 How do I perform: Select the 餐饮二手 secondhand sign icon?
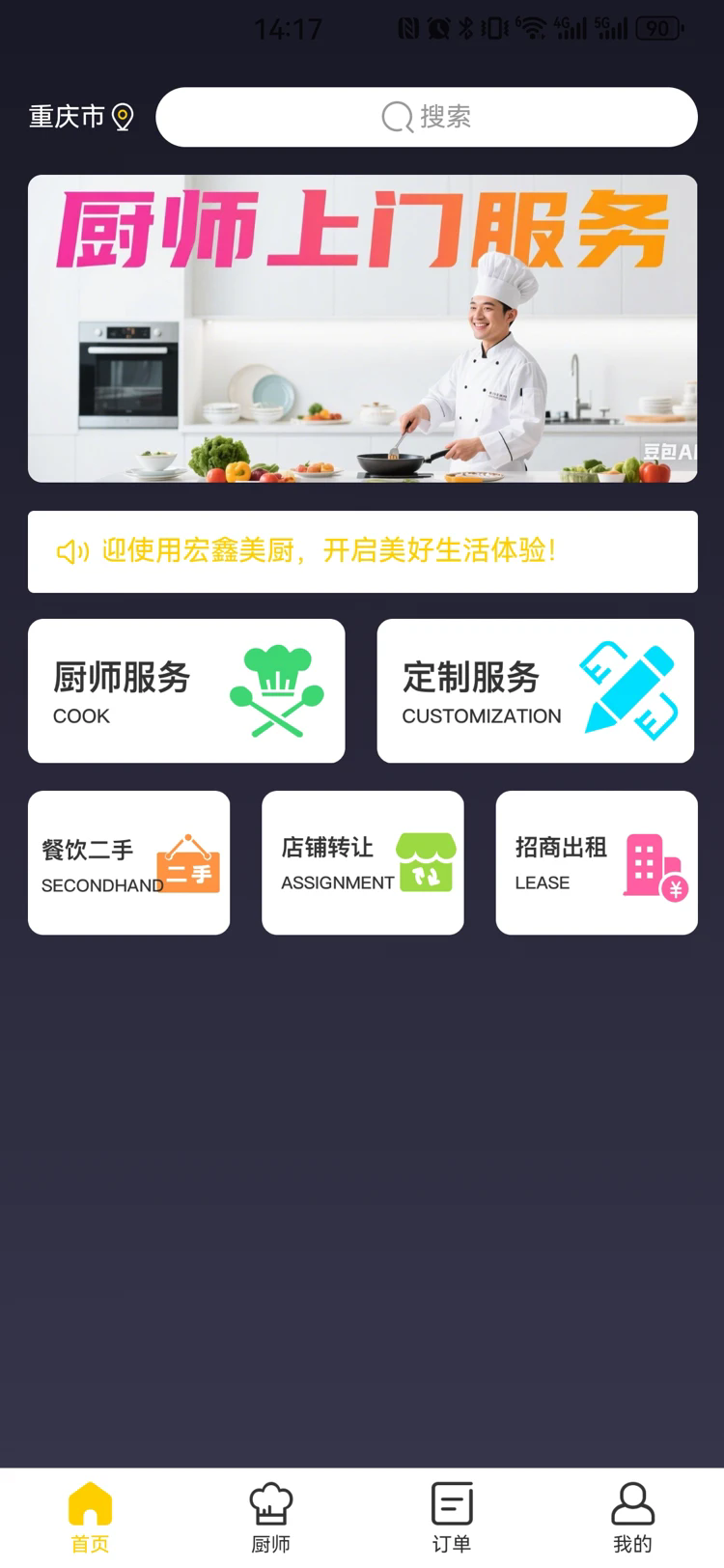[x=188, y=862]
